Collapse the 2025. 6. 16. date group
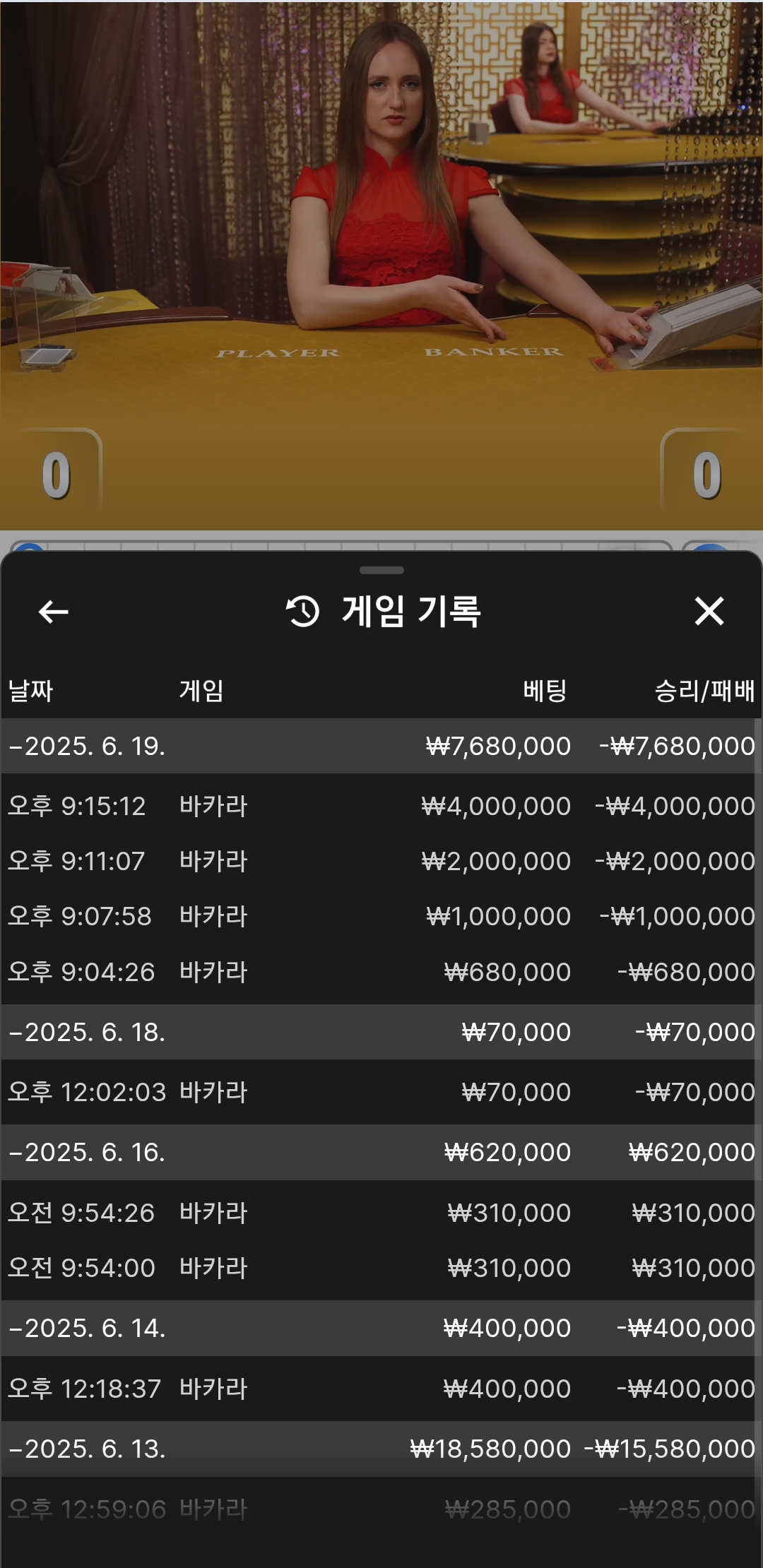Image resolution: width=763 pixels, height=1568 pixels. [379, 1152]
